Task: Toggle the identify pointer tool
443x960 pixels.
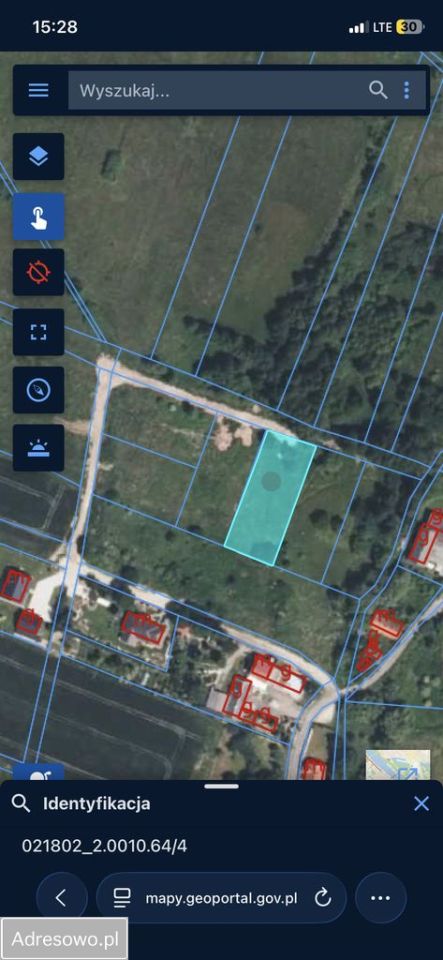Action: coord(39,217)
